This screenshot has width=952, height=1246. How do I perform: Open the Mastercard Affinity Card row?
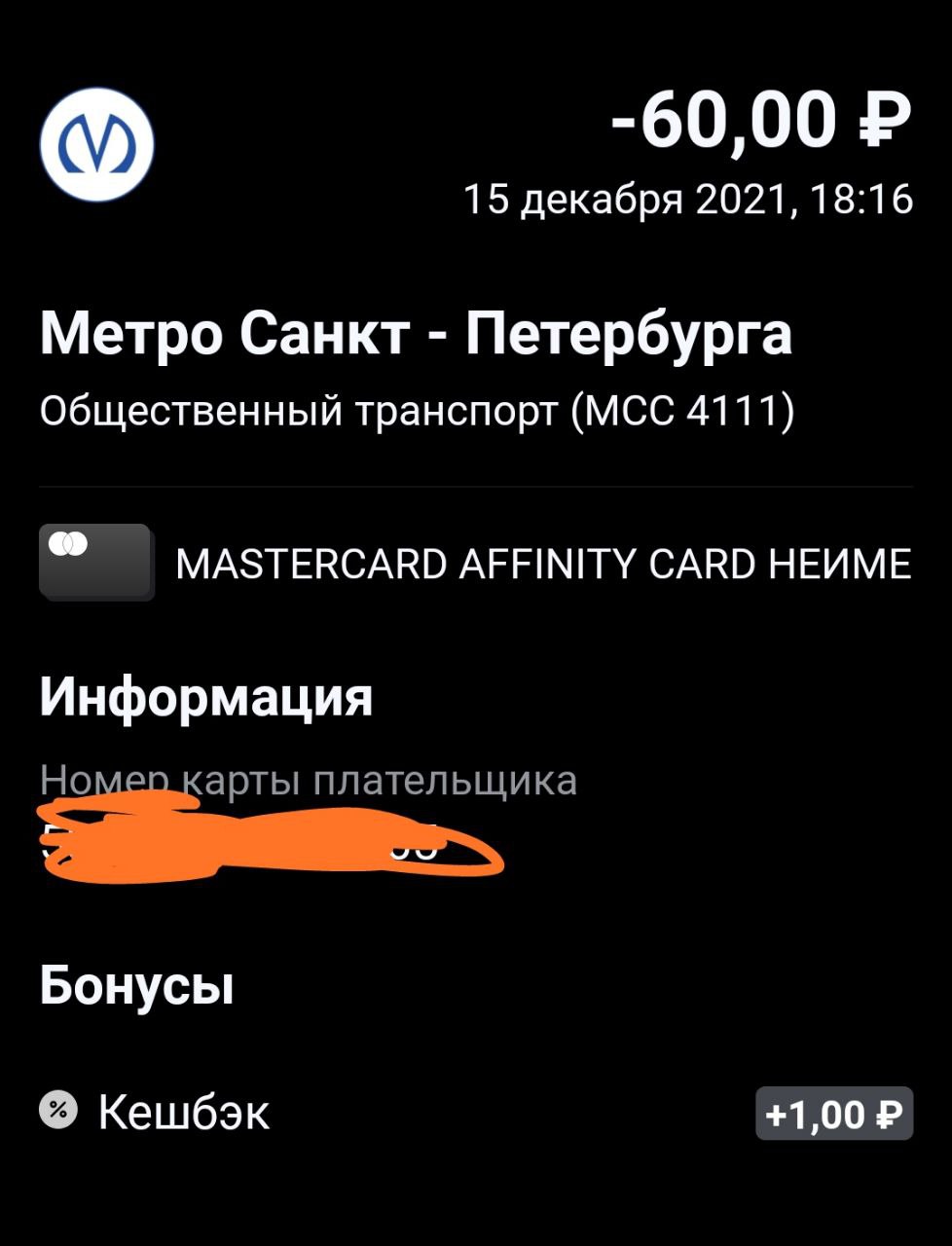[x=541, y=564]
